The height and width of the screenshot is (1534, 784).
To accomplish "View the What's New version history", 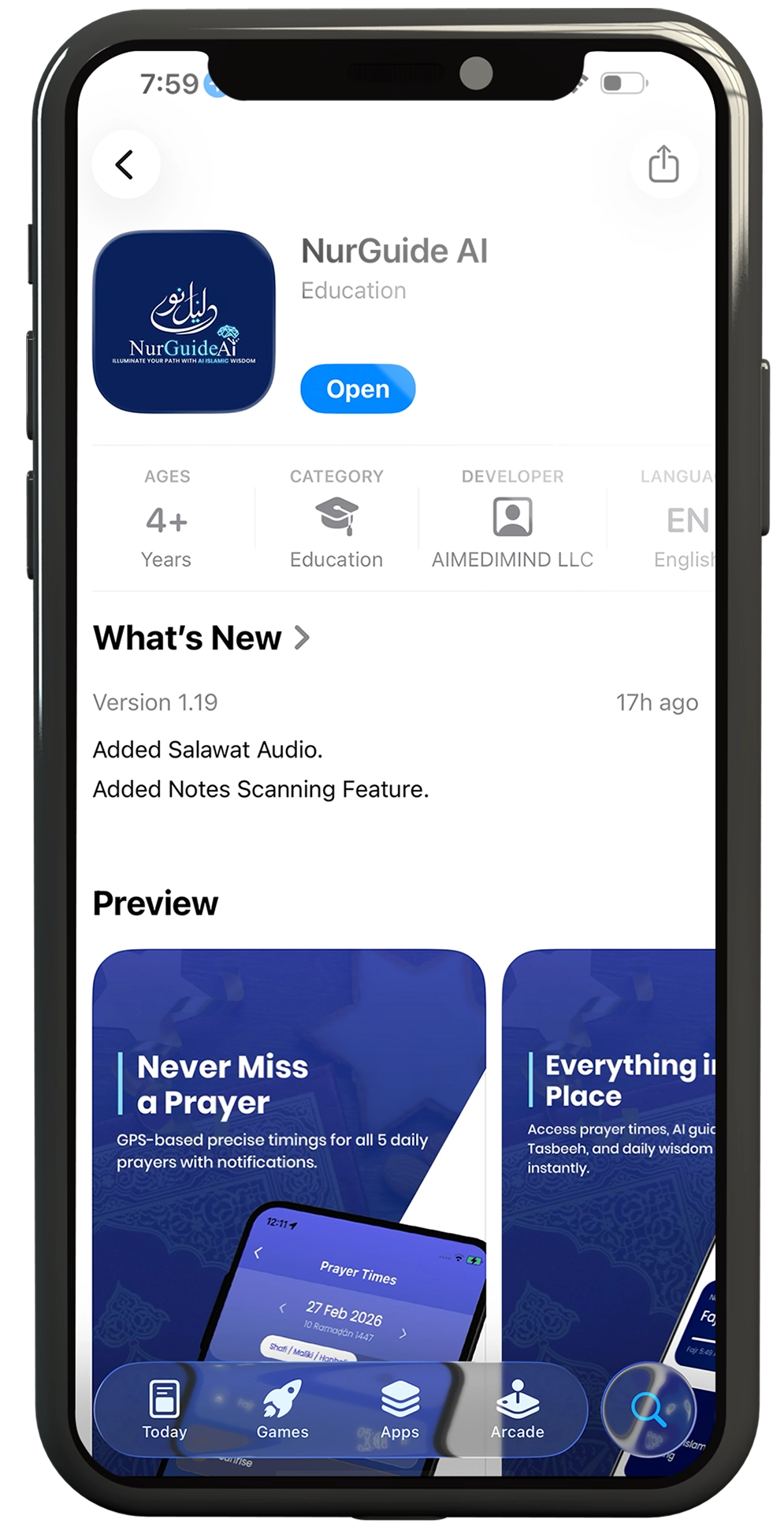I will [202, 638].
